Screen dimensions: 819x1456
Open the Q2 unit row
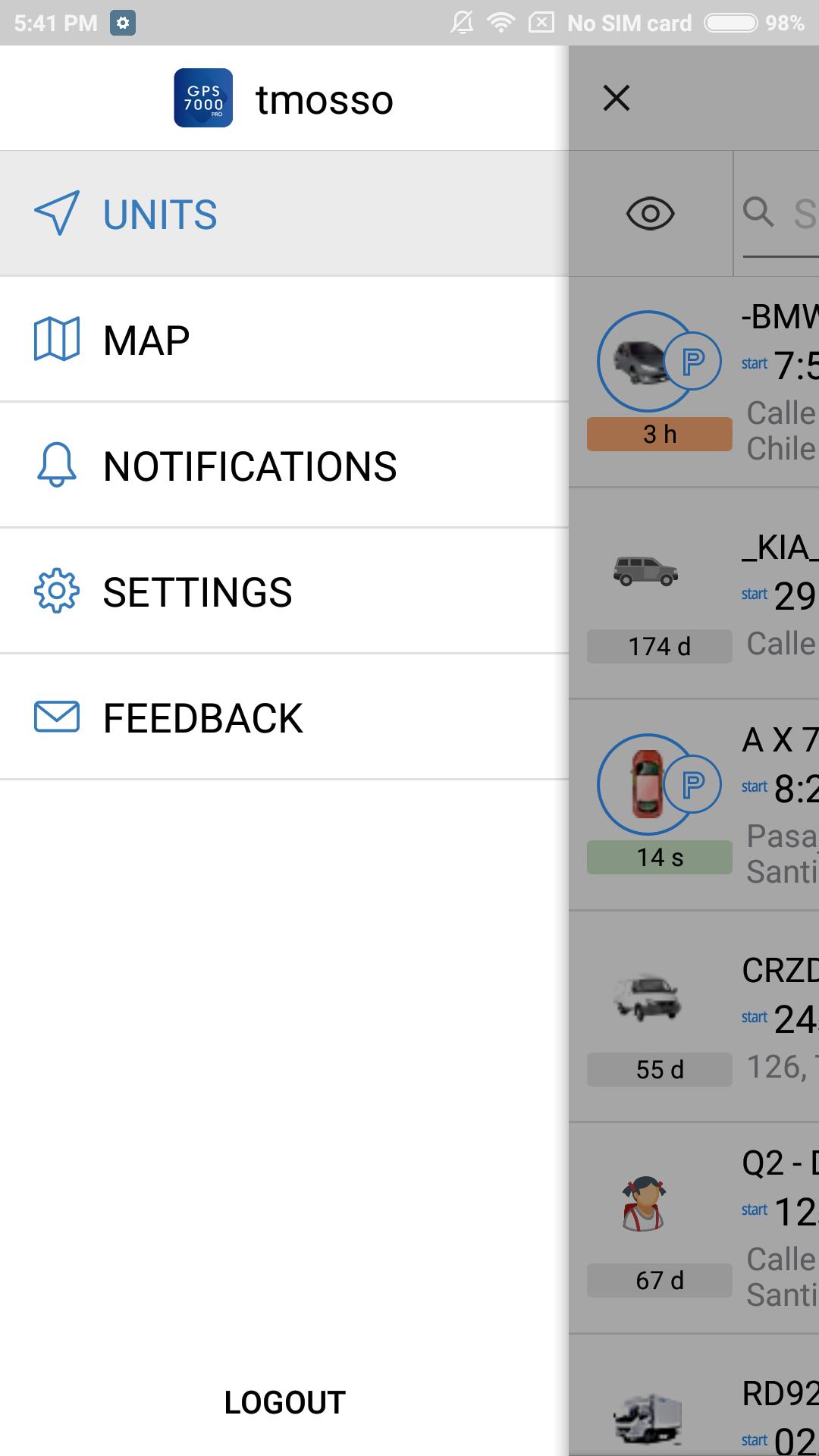694,1228
